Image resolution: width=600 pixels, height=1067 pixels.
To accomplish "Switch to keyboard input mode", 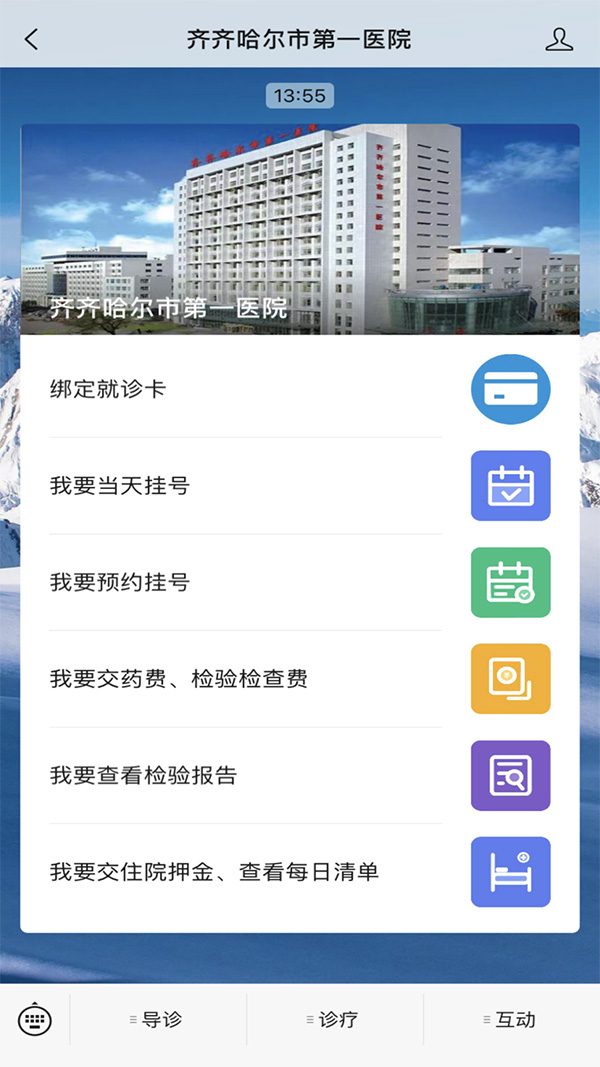I will point(35,1020).
